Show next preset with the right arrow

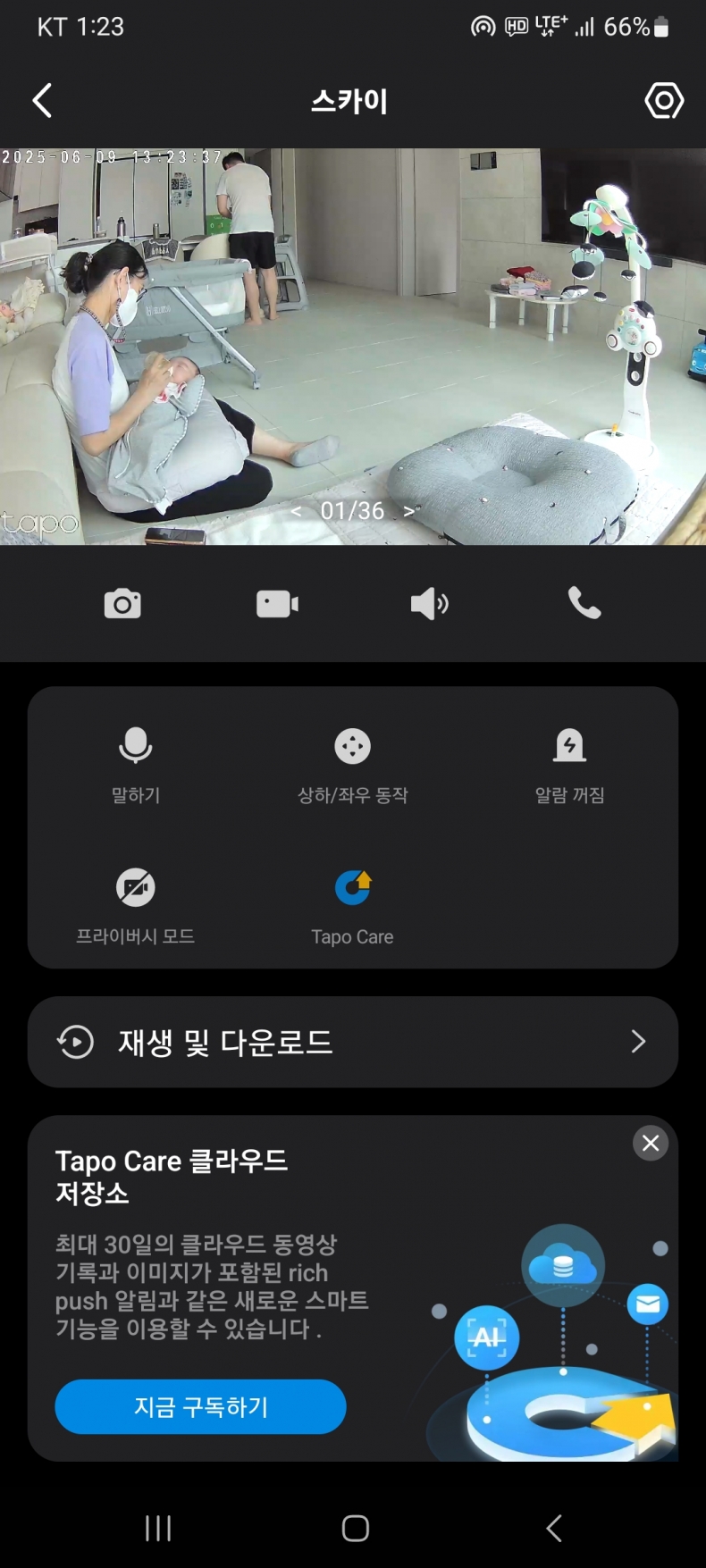pyautogui.click(x=408, y=512)
